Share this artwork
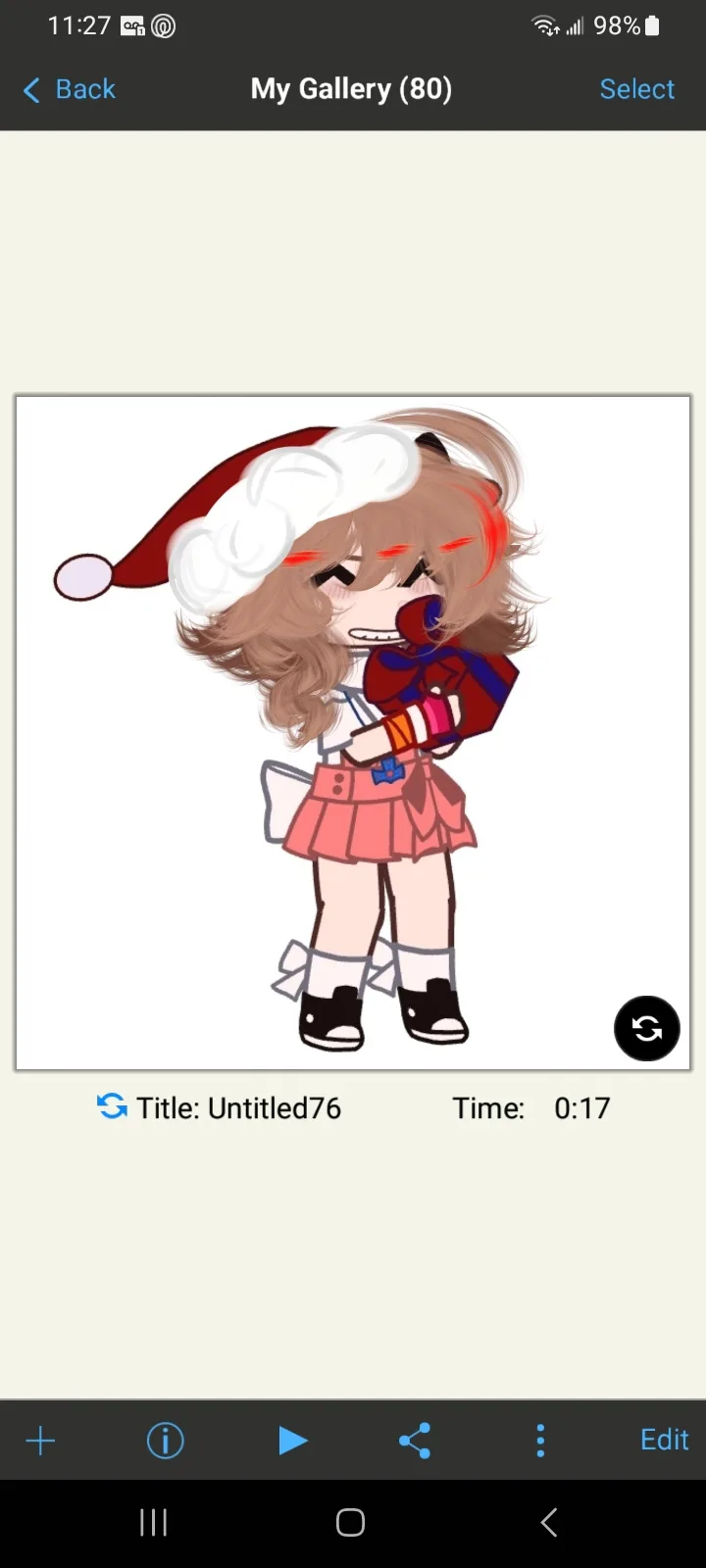706x1568 pixels. pyautogui.click(x=415, y=1441)
